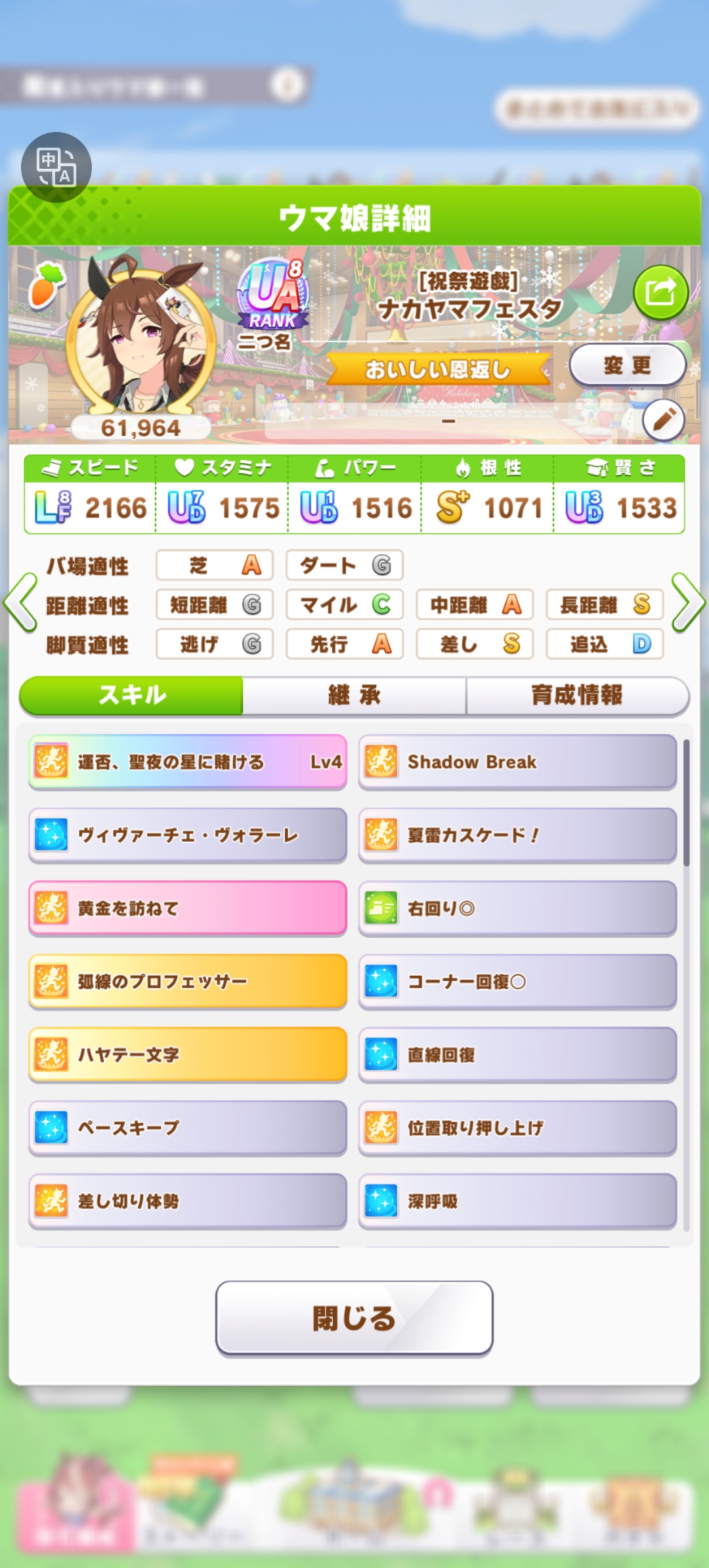Open skill 運否、聖夜の星に賭ける

(x=188, y=762)
